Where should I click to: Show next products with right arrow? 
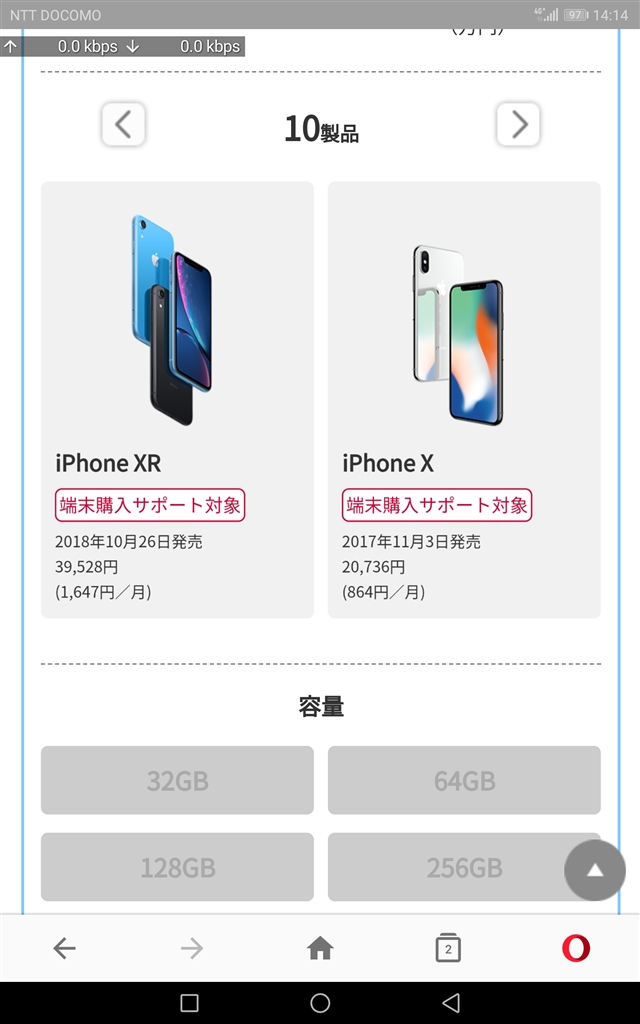(518, 125)
